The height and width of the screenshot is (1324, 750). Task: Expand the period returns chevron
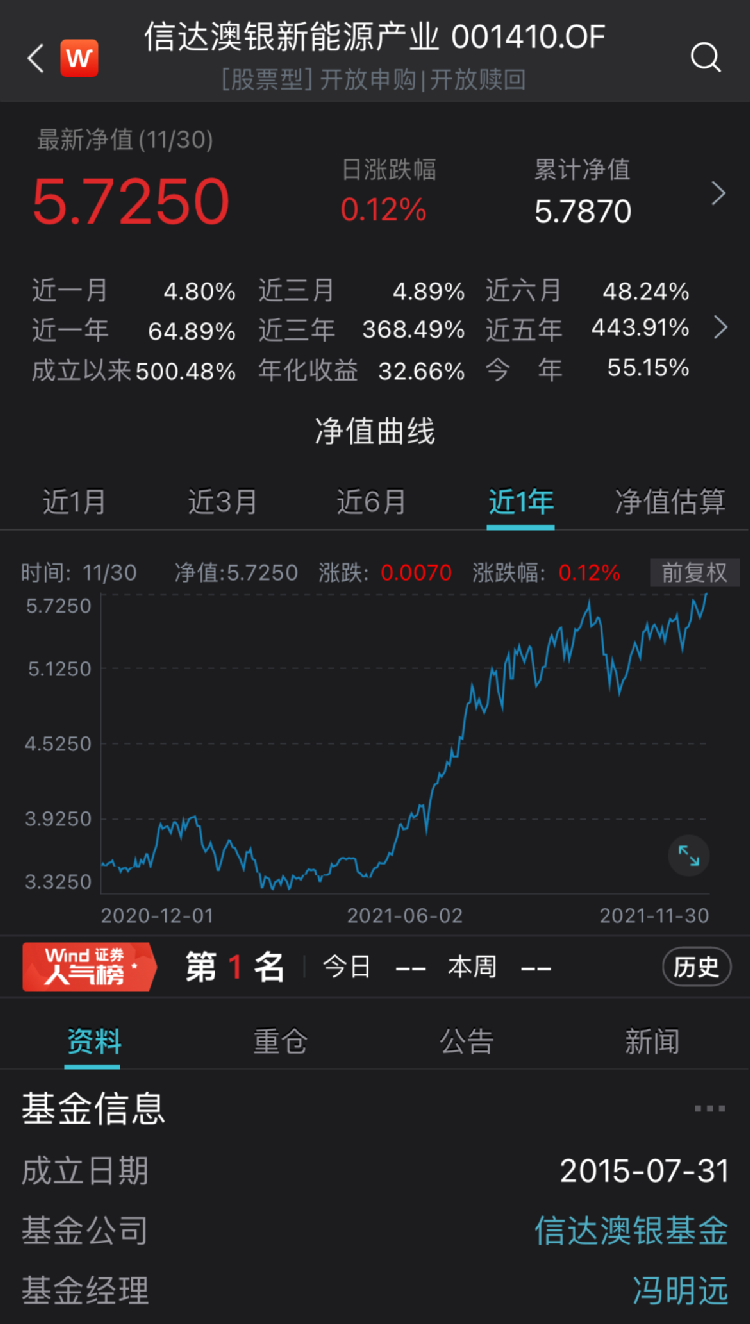pos(720,327)
